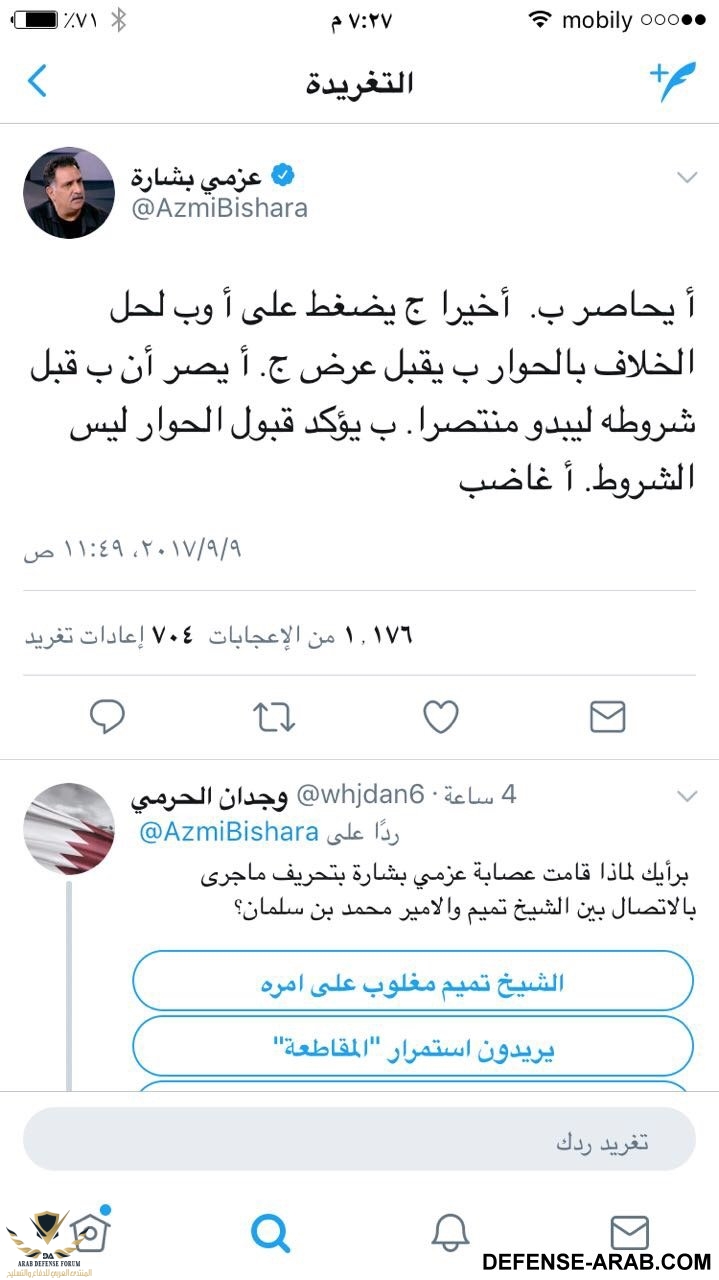719x1280 pixels.
Task: Reply to Azmi Bishara's tweet
Action: click(107, 716)
